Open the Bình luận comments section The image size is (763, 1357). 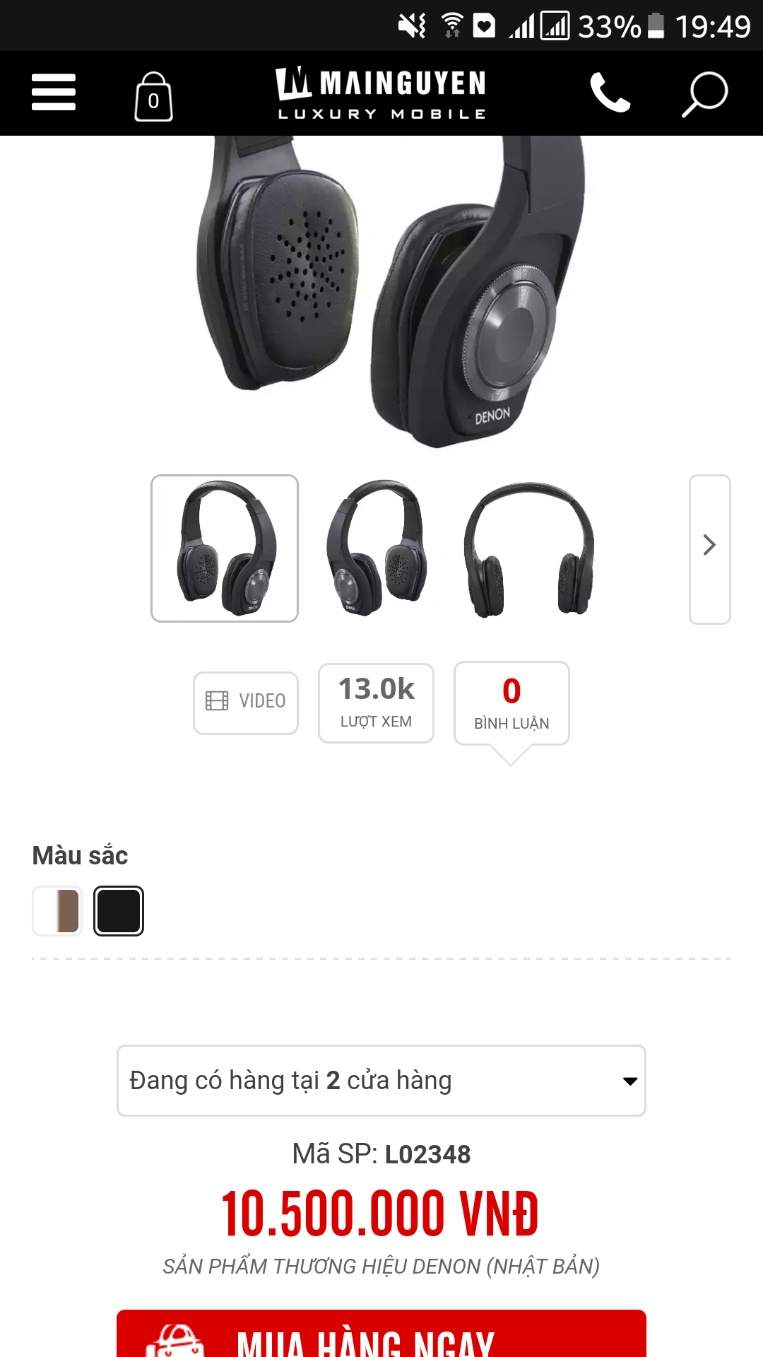(x=511, y=704)
